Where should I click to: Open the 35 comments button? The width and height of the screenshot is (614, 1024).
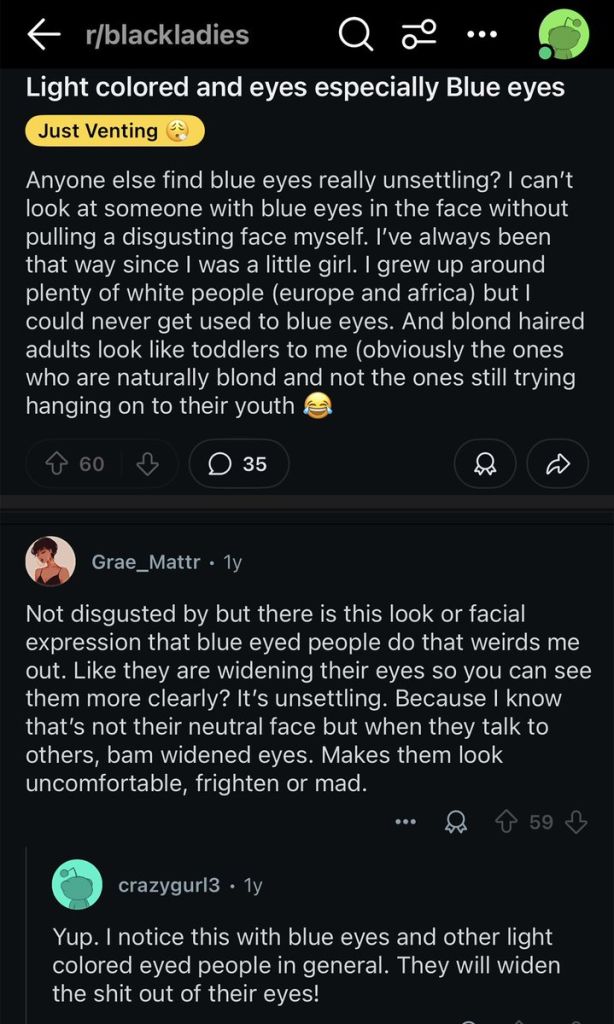click(239, 464)
